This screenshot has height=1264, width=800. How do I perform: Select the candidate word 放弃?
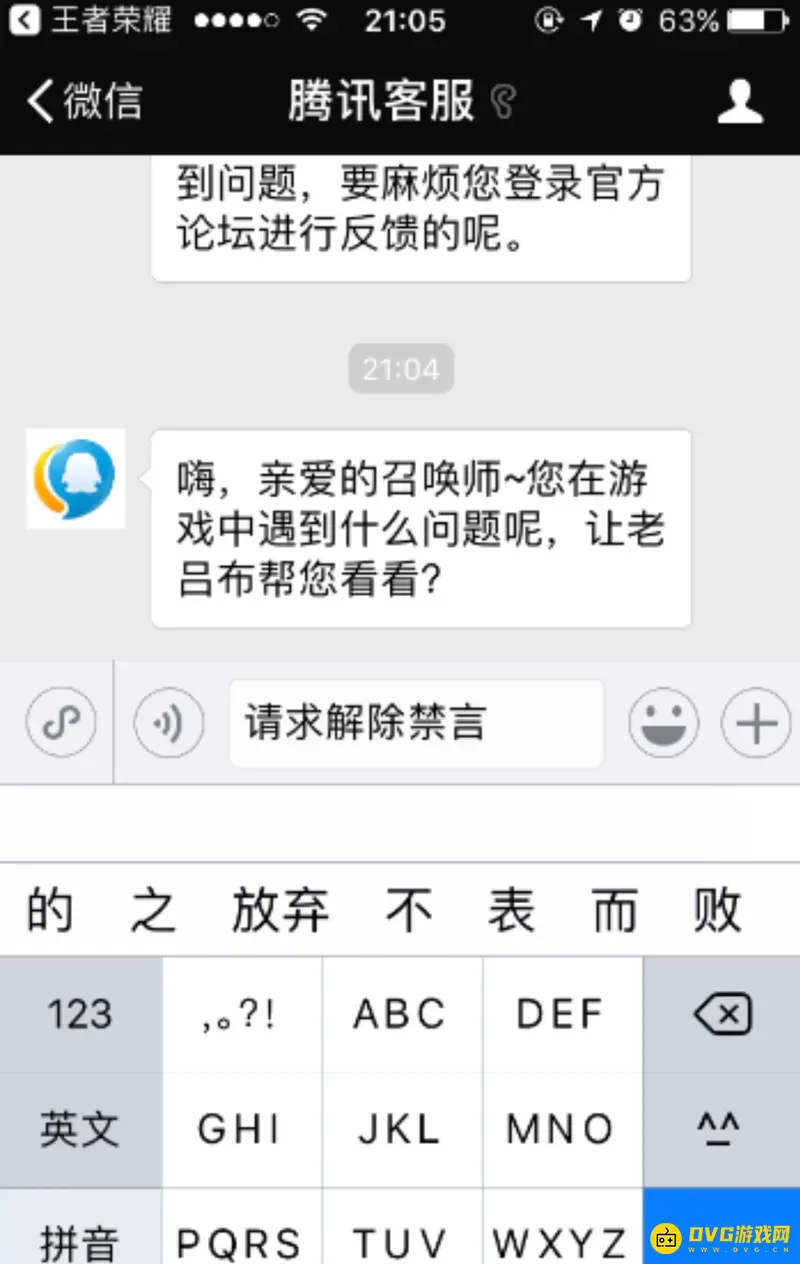tap(281, 908)
